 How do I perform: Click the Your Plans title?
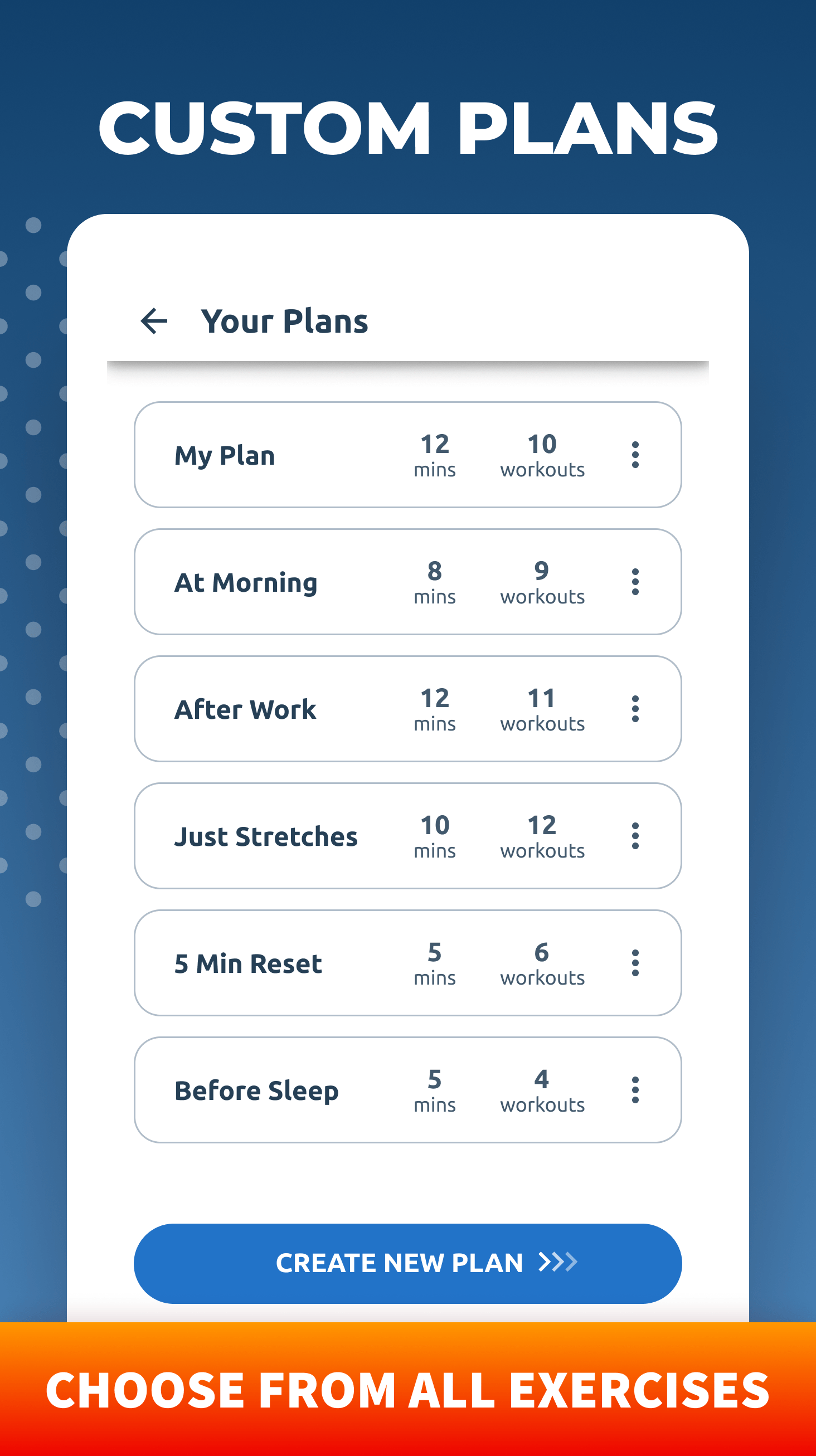(284, 321)
